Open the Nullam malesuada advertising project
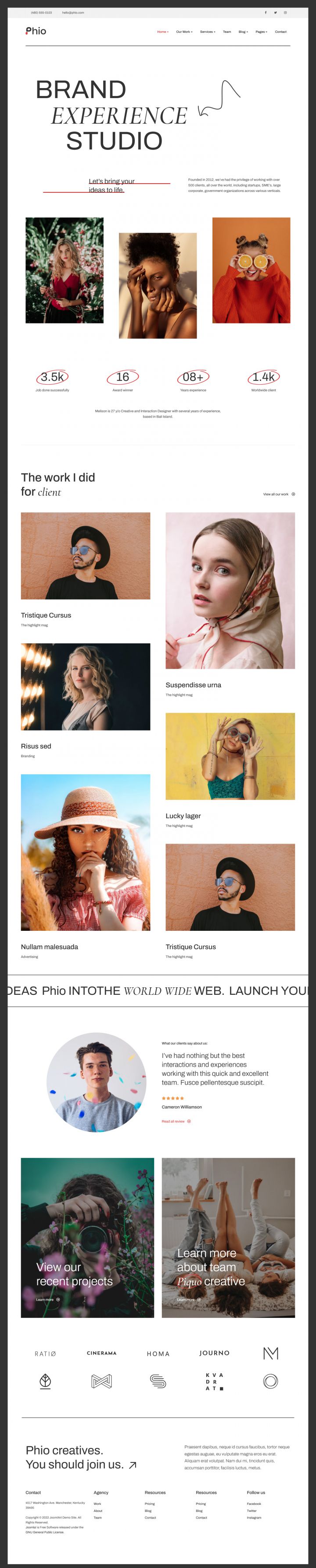This screenshot has height=1568, width=316. pyautogui.click(x=50, y=947)
